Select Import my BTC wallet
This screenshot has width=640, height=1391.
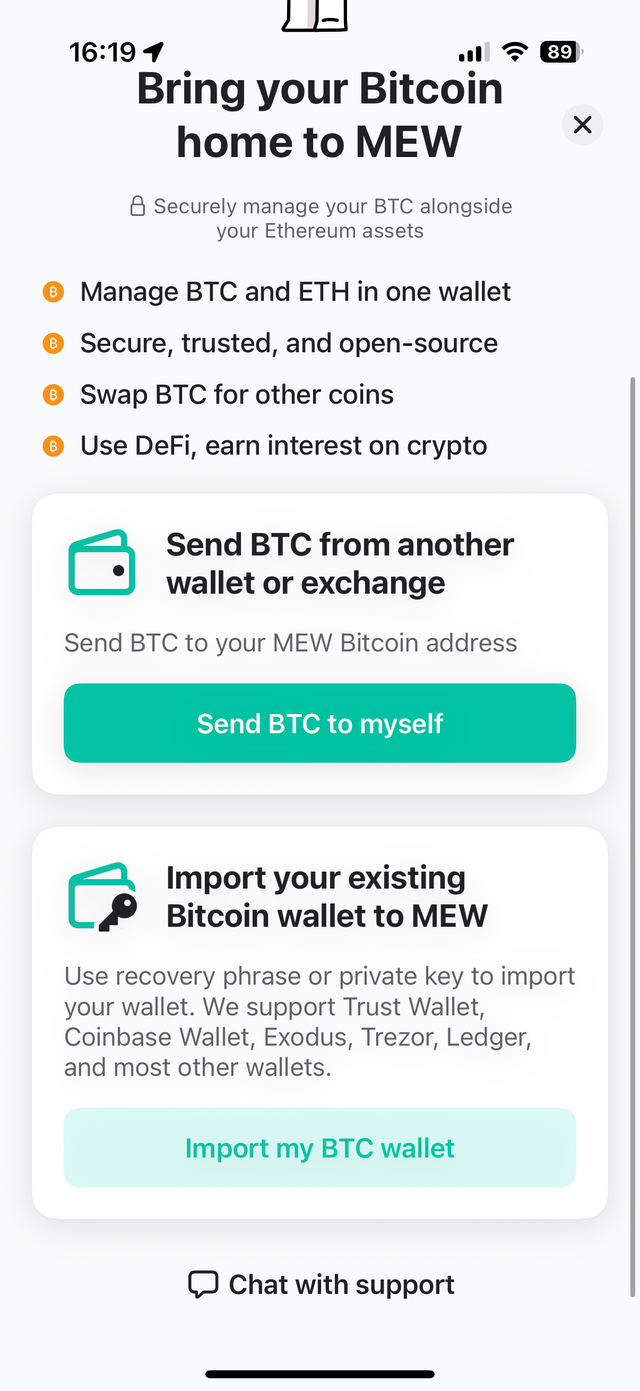[x=320, y=1147]
